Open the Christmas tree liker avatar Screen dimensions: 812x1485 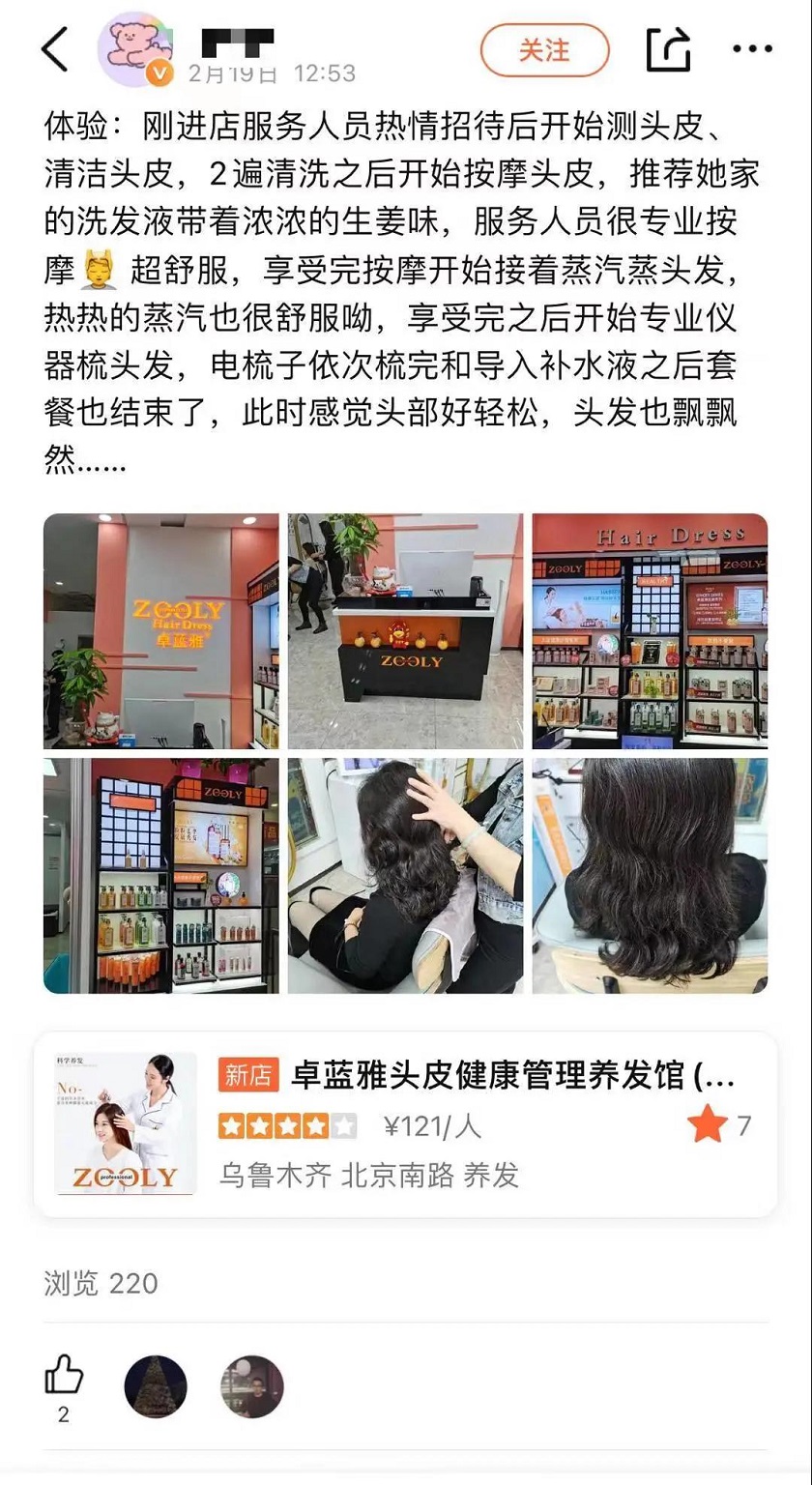point(156,1386)
